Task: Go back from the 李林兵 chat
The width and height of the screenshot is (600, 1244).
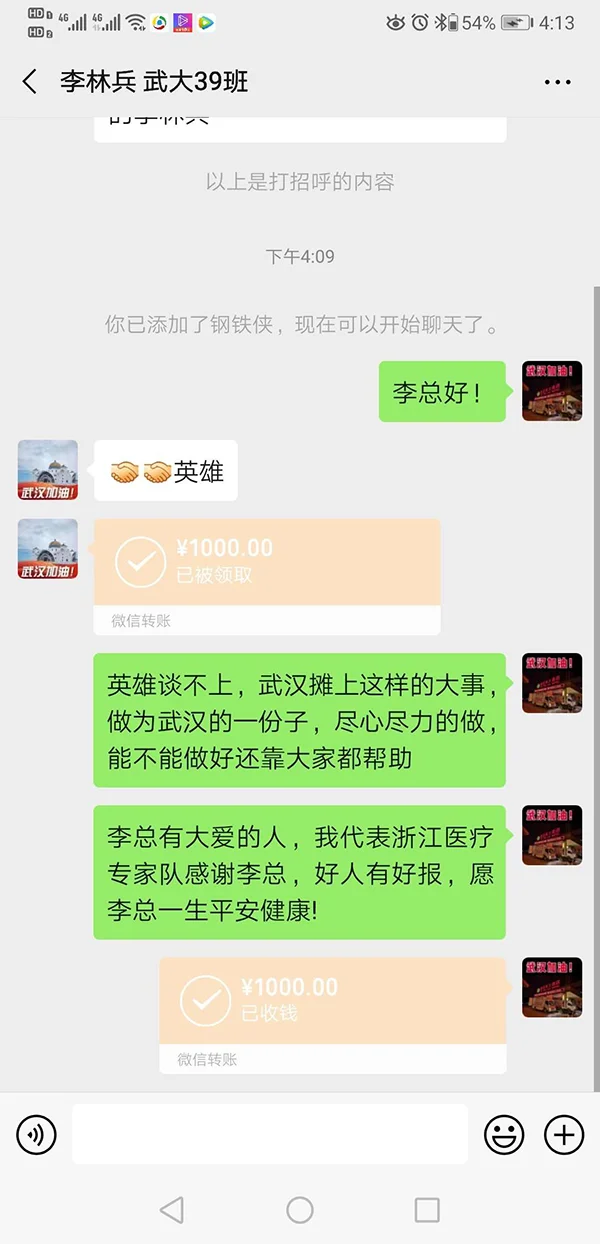Action: pos(30,82)
